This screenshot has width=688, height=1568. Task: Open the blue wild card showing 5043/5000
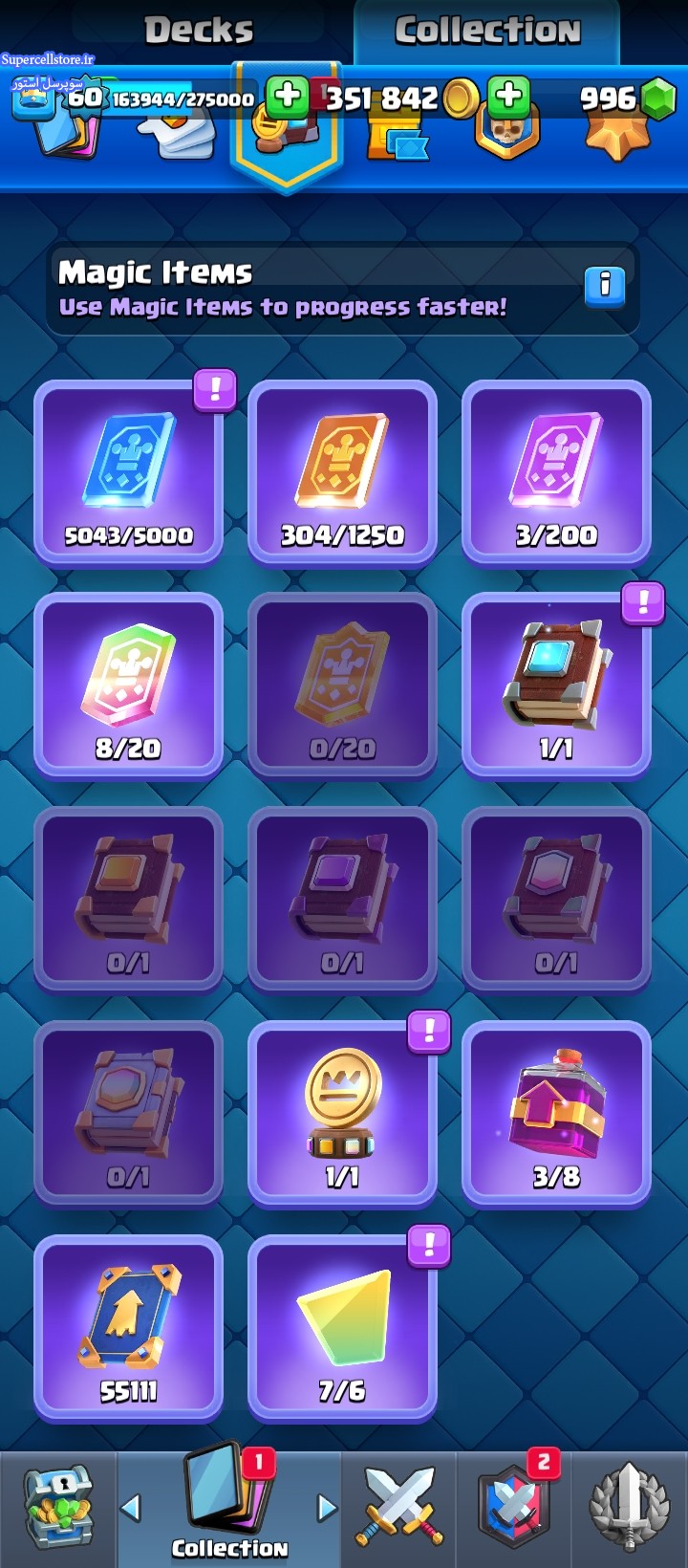129,472
